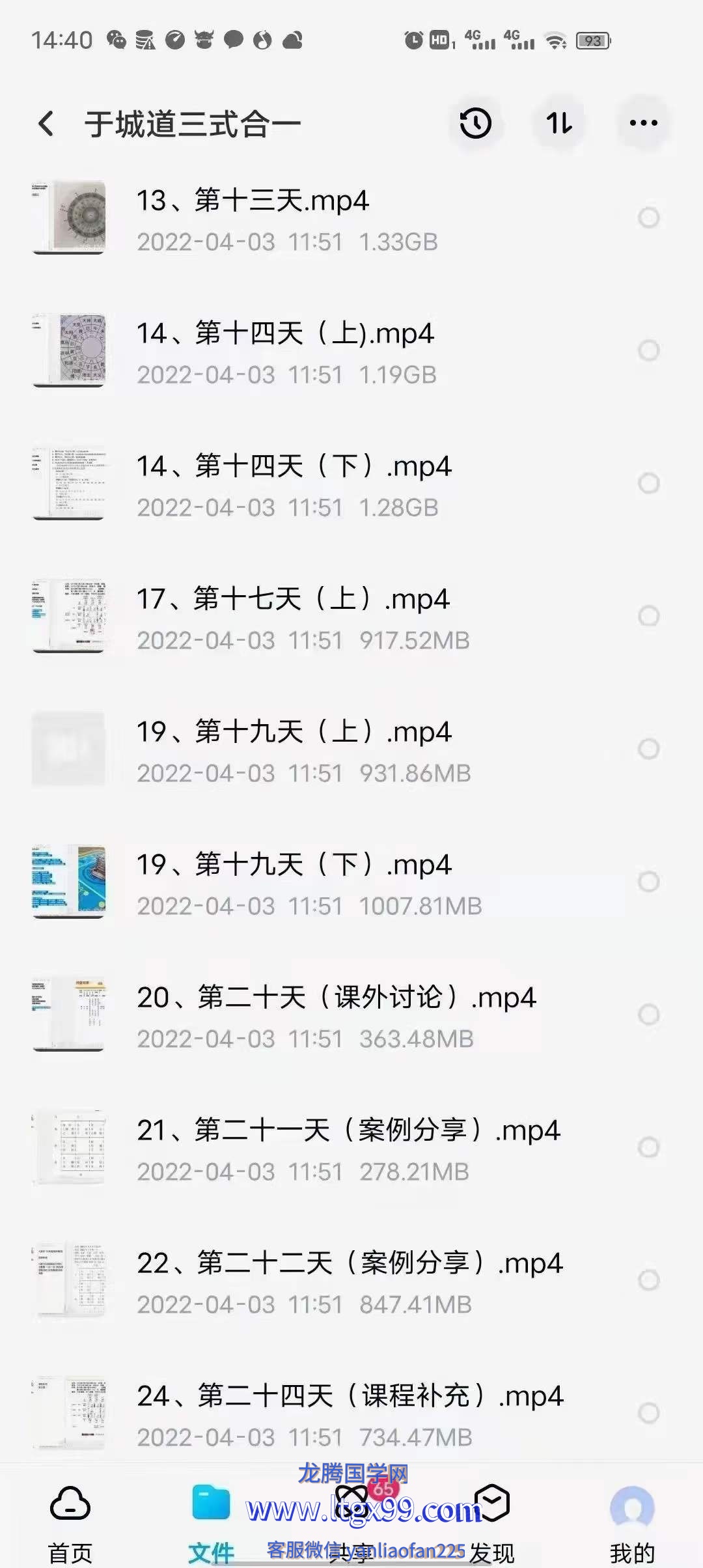
Task: Open the sort order option
Action: (x=559, y=123)
